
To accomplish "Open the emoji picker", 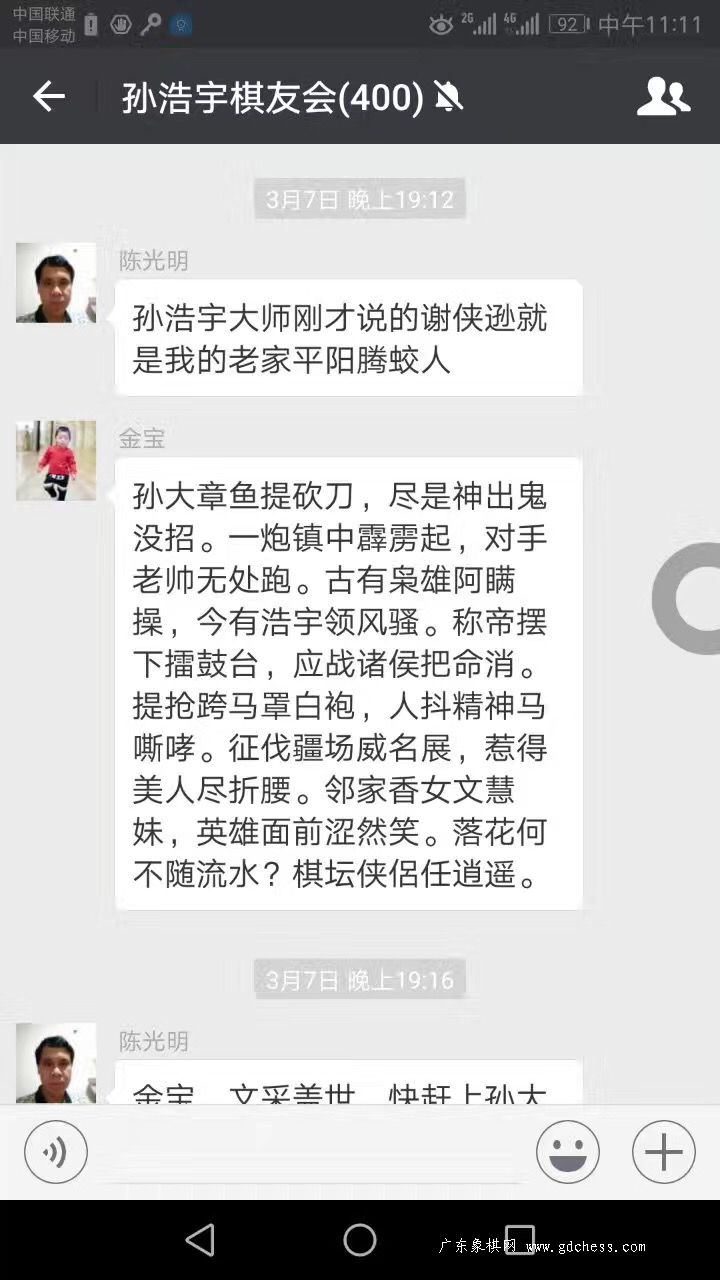I will [568, 1152].
